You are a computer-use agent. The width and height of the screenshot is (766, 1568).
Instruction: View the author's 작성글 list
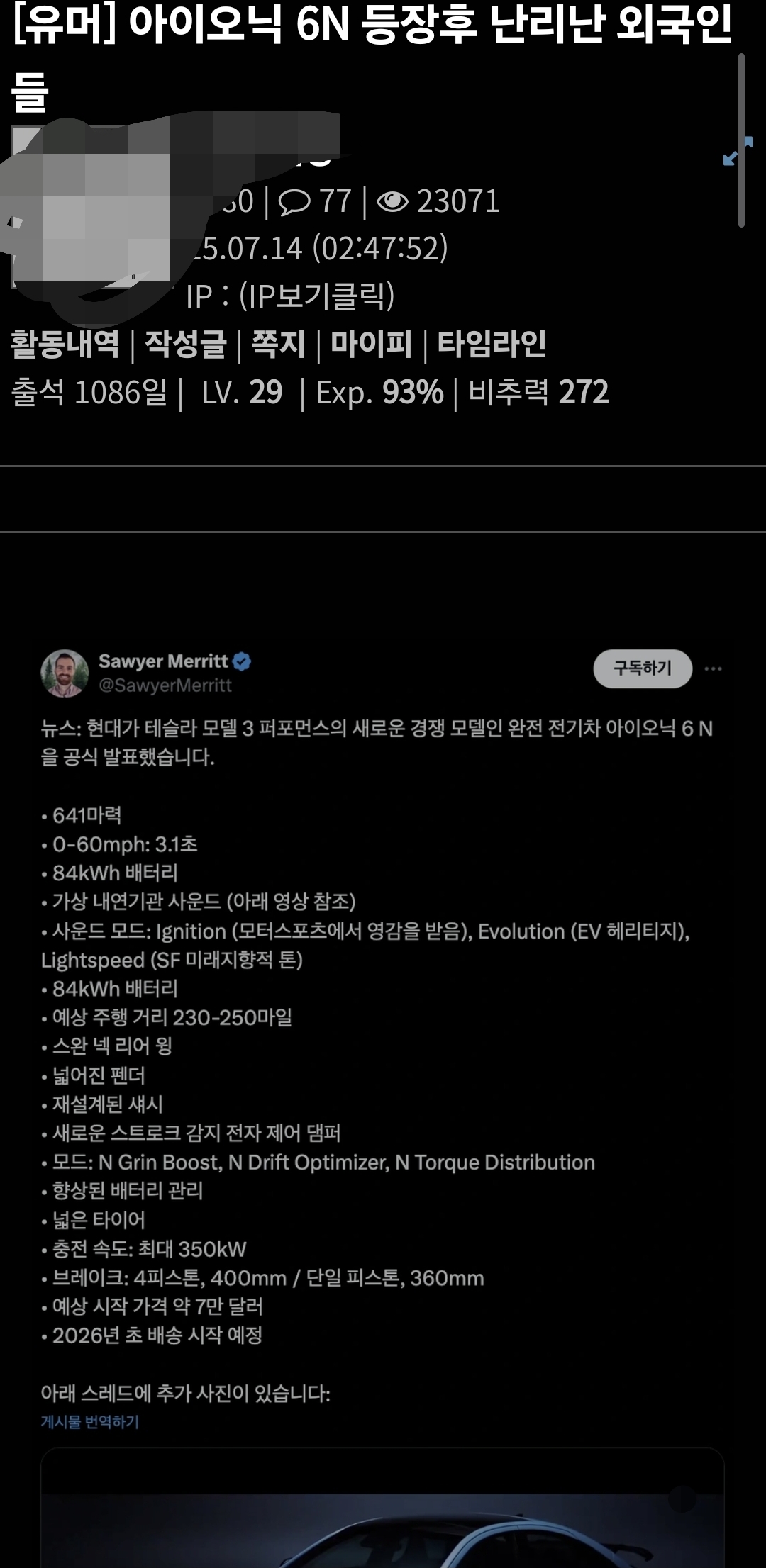(x=185, y=345)
